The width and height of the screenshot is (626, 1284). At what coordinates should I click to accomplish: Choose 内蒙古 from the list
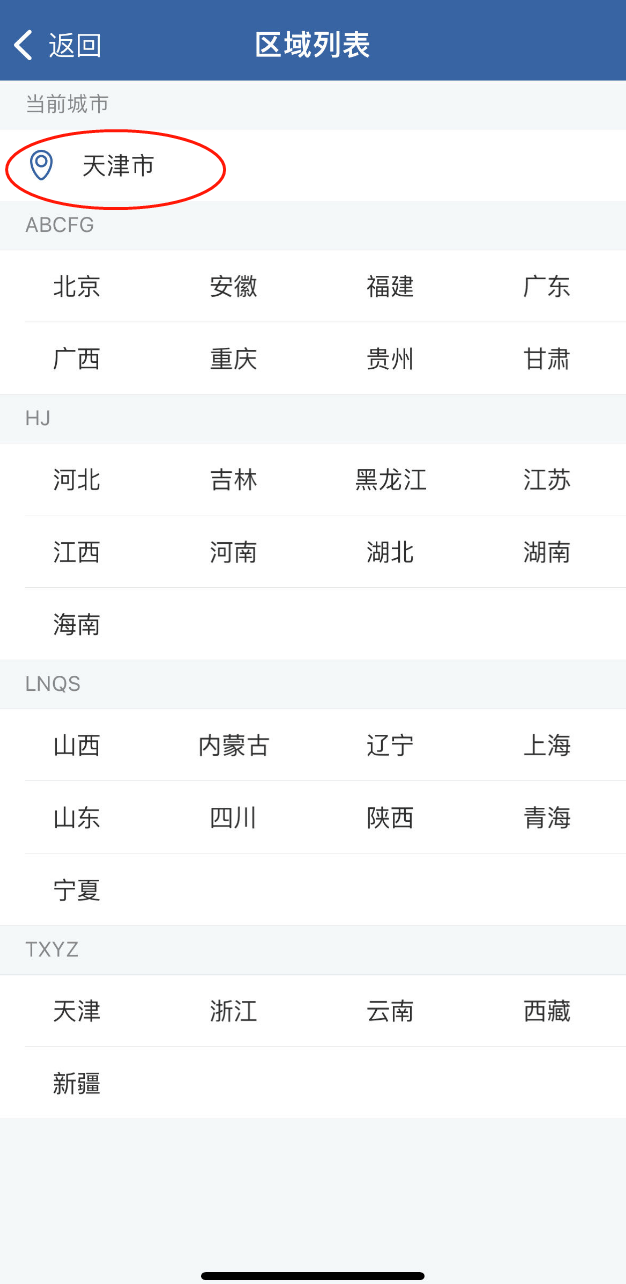coord(234,746)
